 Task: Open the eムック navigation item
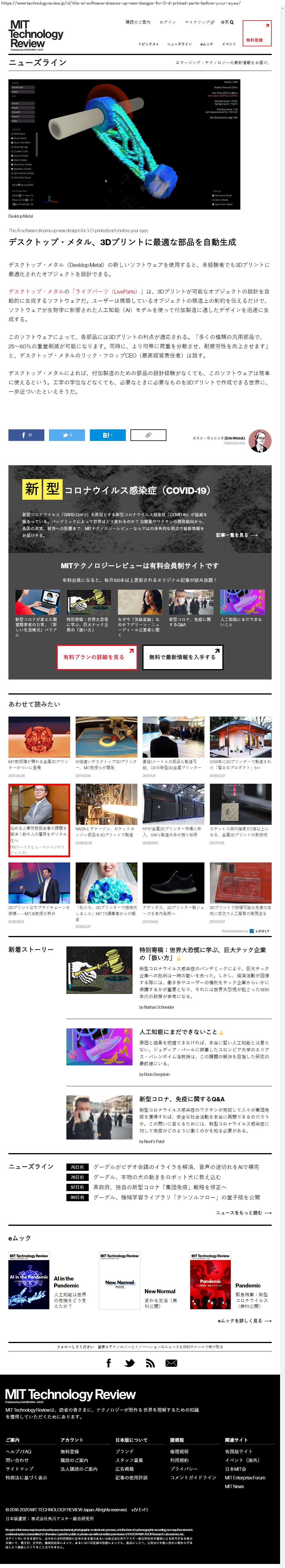[x=206, y=44]
